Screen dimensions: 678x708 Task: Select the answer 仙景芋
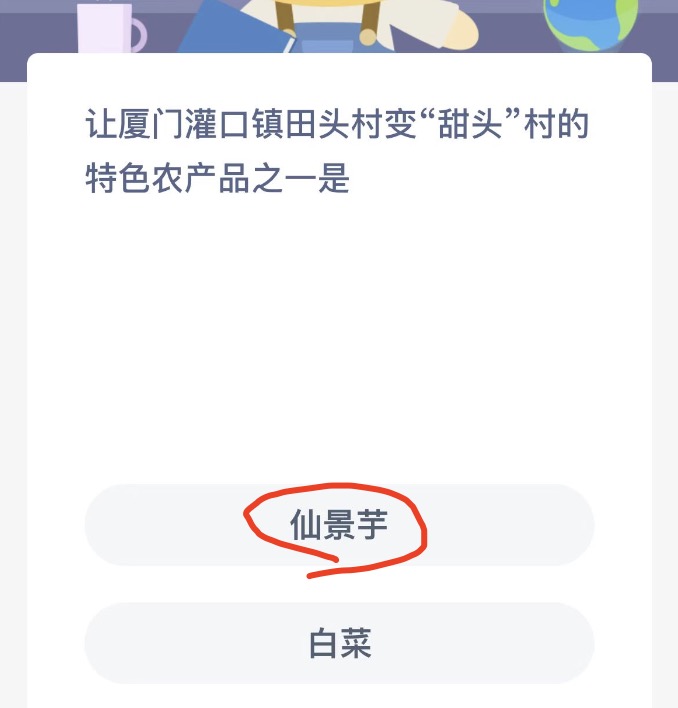pos(339,526)
